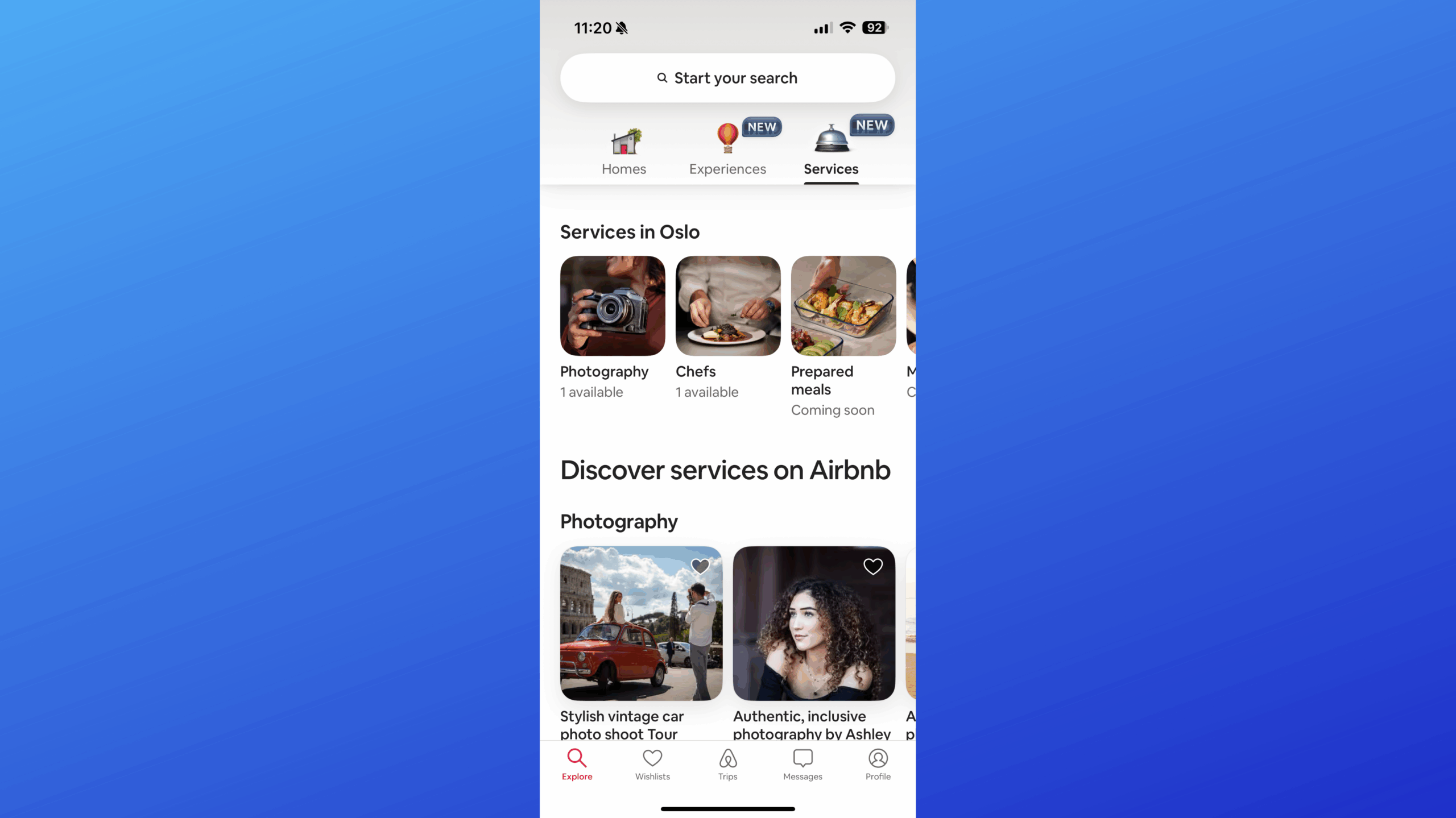Go to the Explore tab
1456x818 pixels.
click(577, 765)
